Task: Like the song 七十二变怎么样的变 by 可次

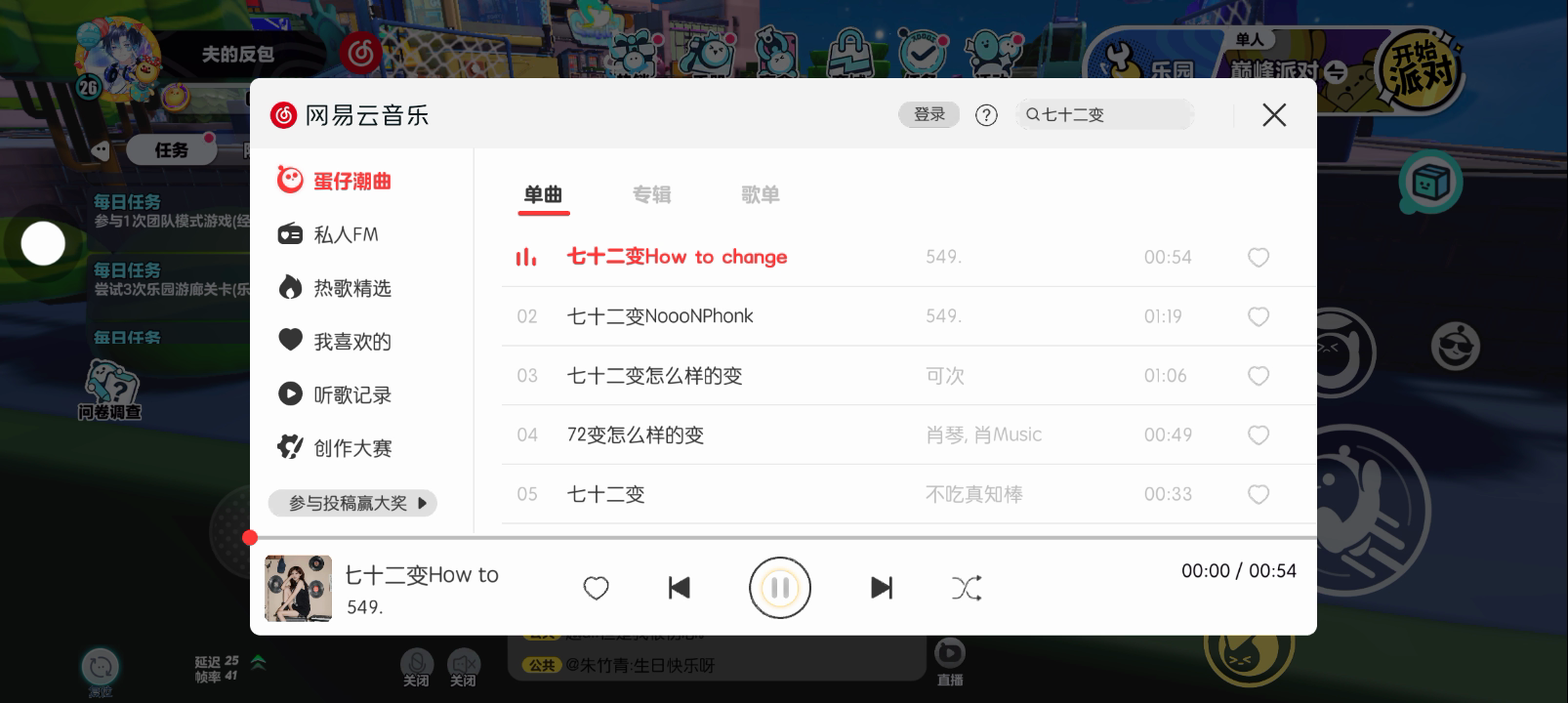Action: point(1259,376)
